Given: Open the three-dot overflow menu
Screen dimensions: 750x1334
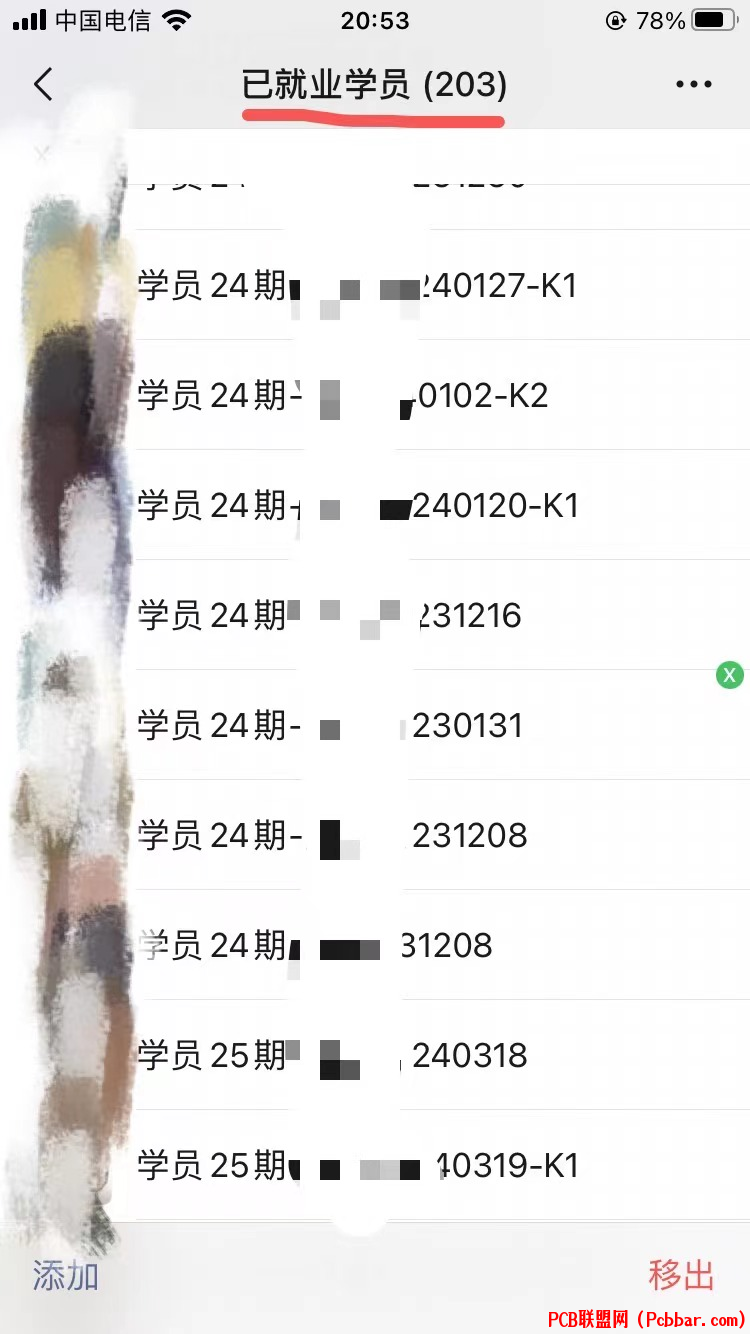Looking at the screenshot, I should [693, 85].
